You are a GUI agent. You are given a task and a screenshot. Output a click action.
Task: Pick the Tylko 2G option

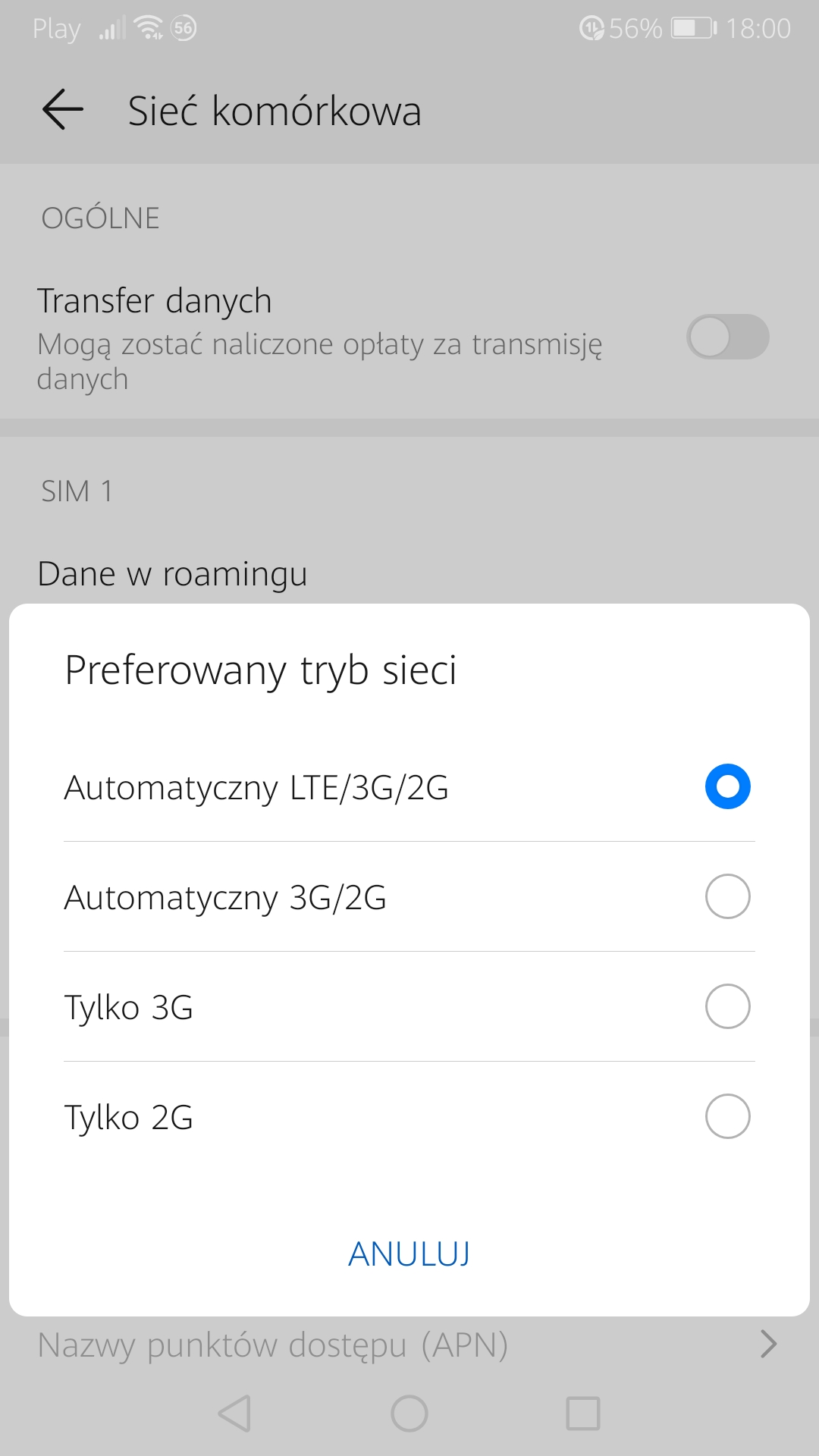click(409, 1117)
